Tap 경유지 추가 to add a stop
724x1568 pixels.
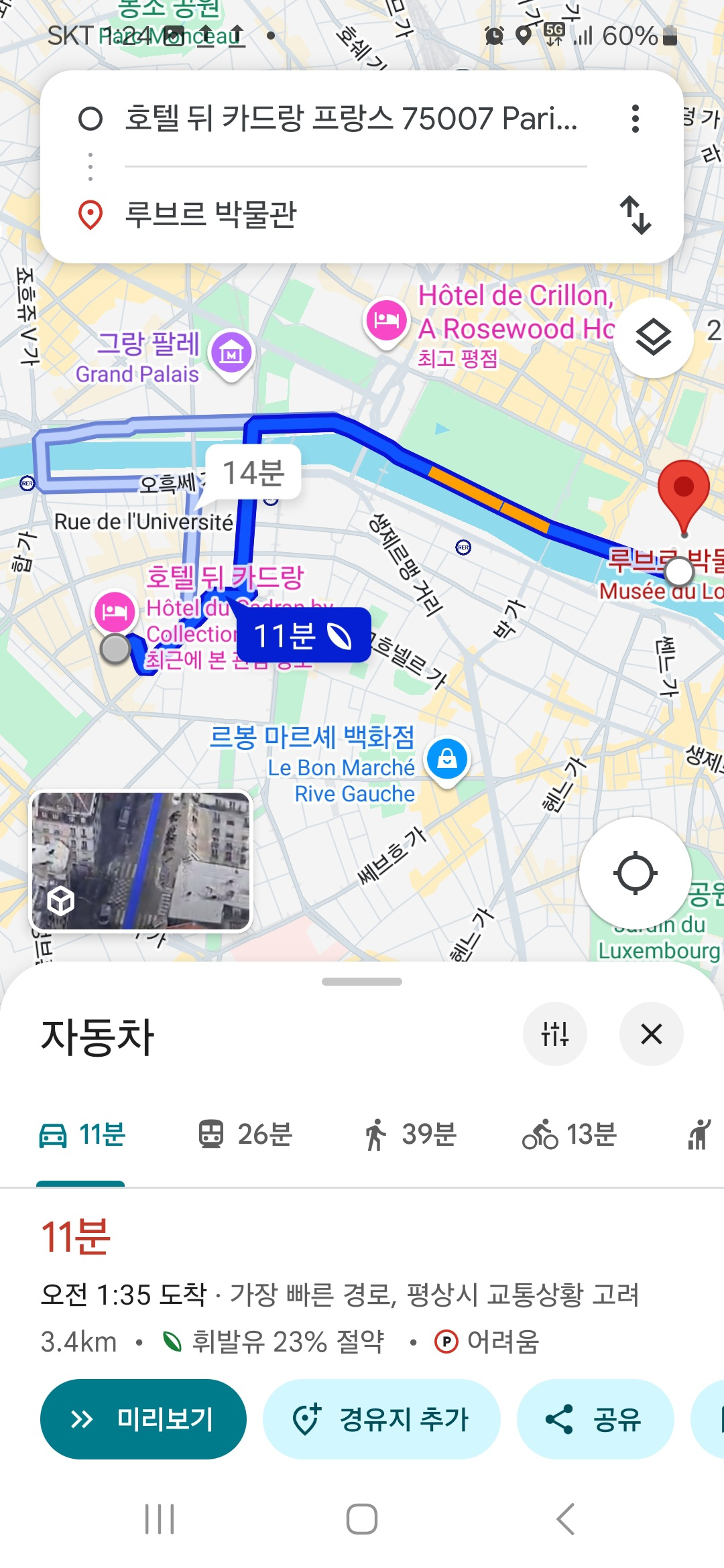click(x=381, y=1419)
